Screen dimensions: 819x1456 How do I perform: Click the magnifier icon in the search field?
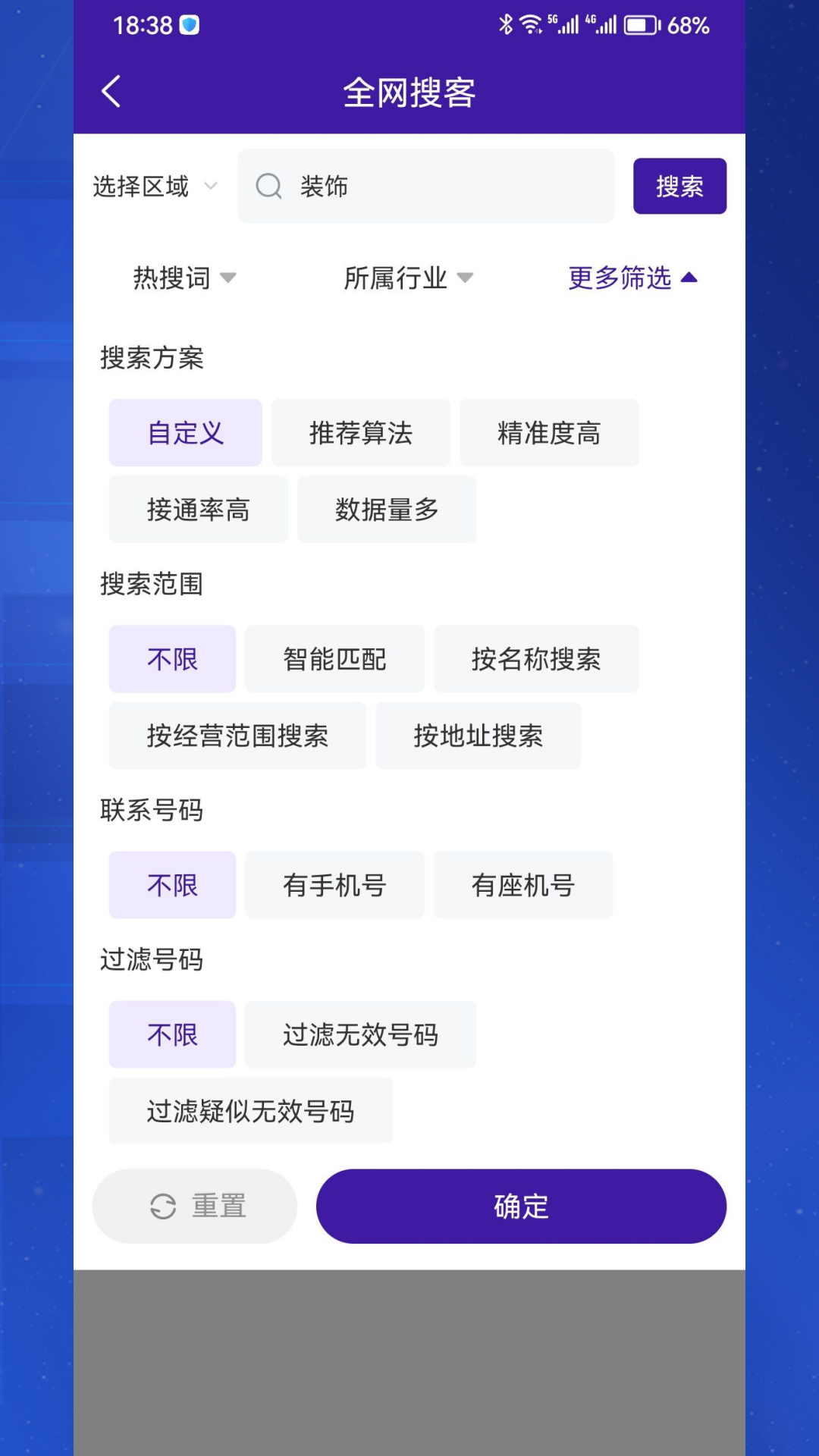click(x=268, y=186)
